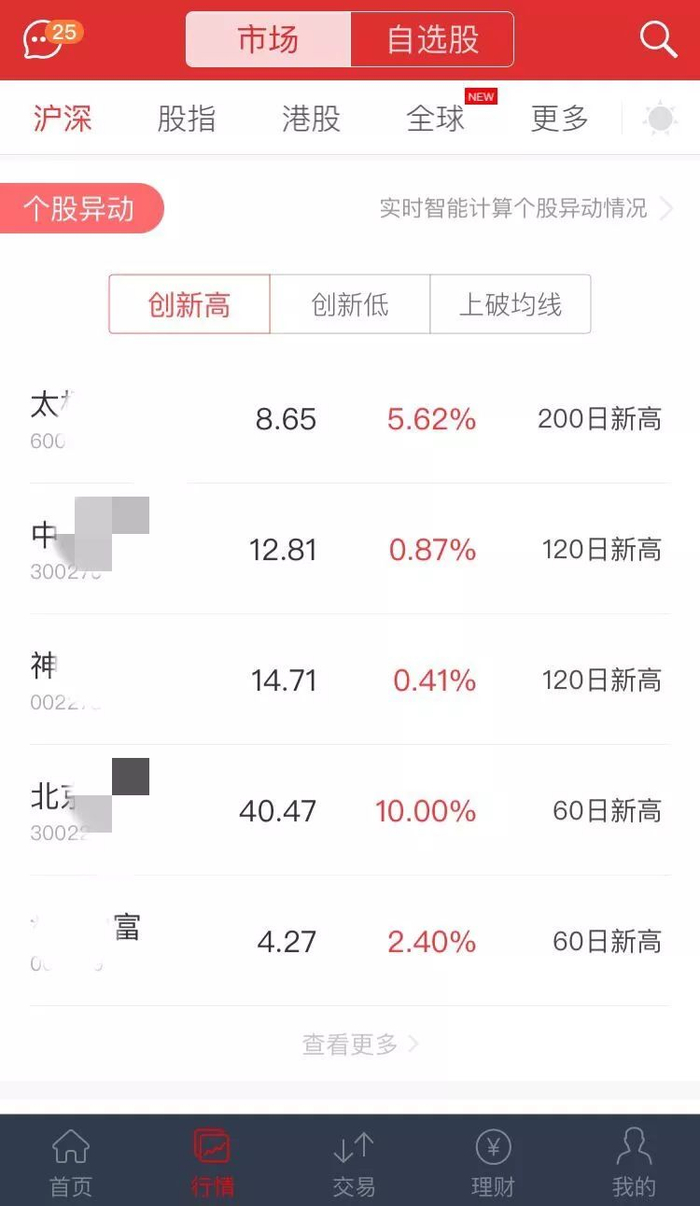Go to the 我的 tab

pos(634,1163)
